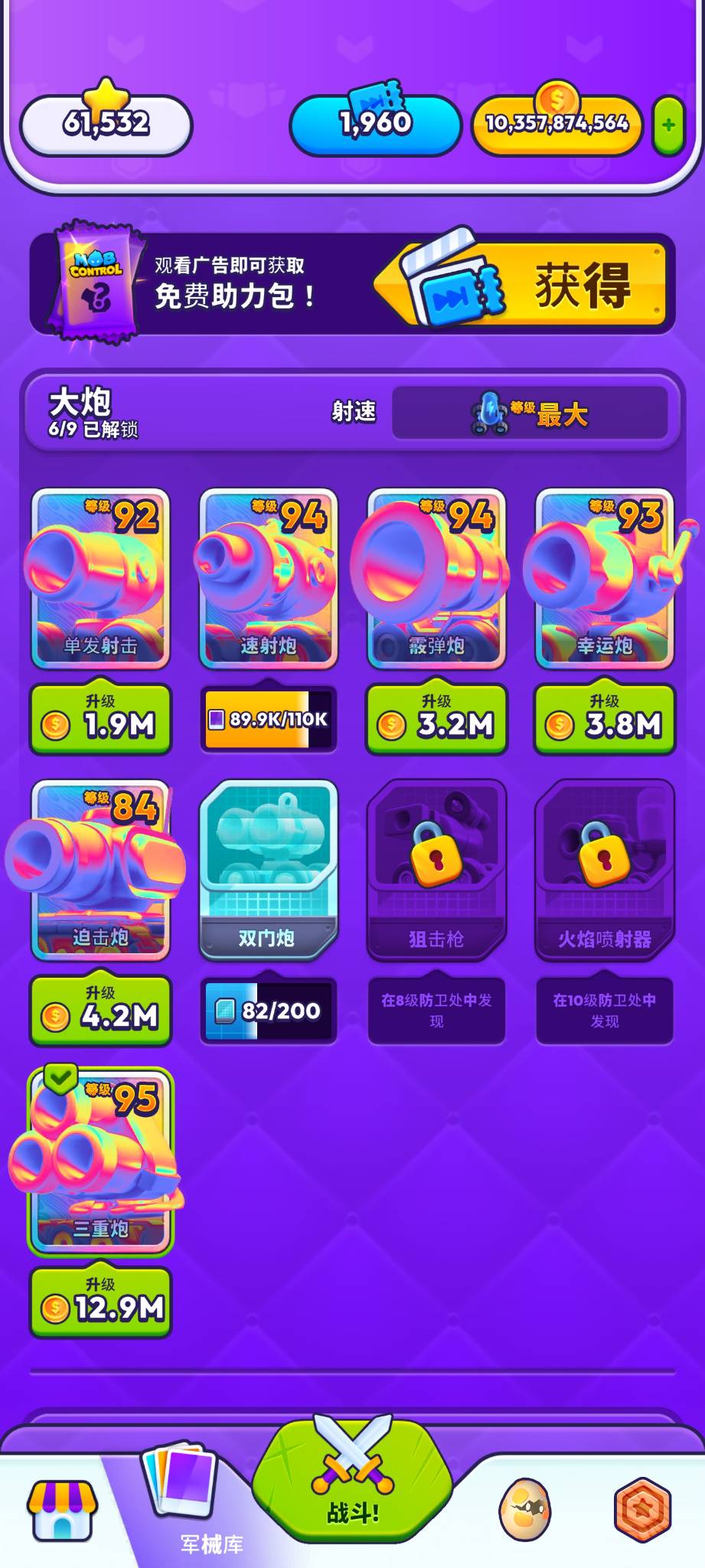This screenshot has height=1568, width=705.
Task: Upgrade 迫击炮 for 4.2M coins
Action: (x=100, y=1011)
